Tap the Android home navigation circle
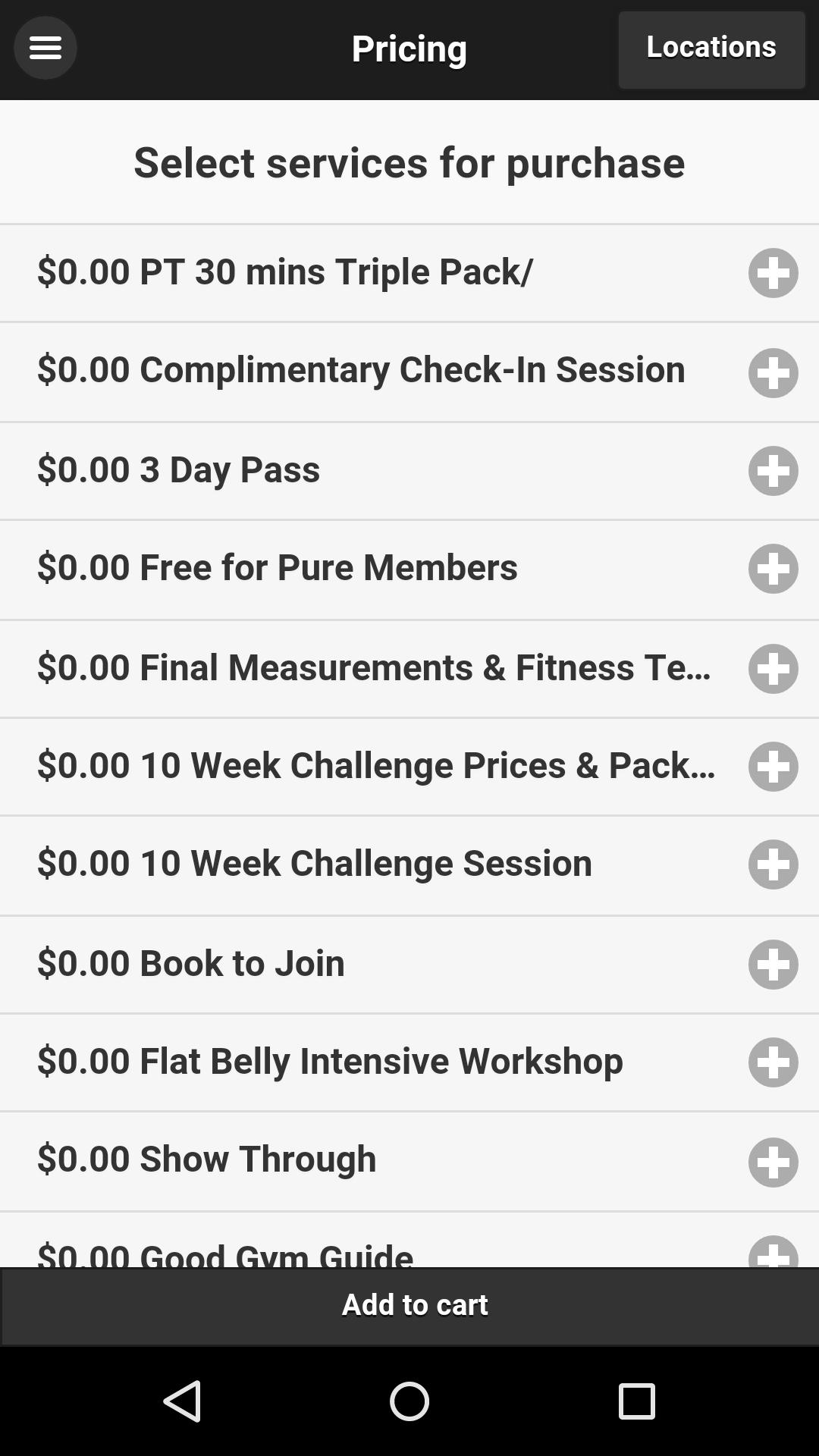Screen dimensions: 819x1456 click(409, 1401)
